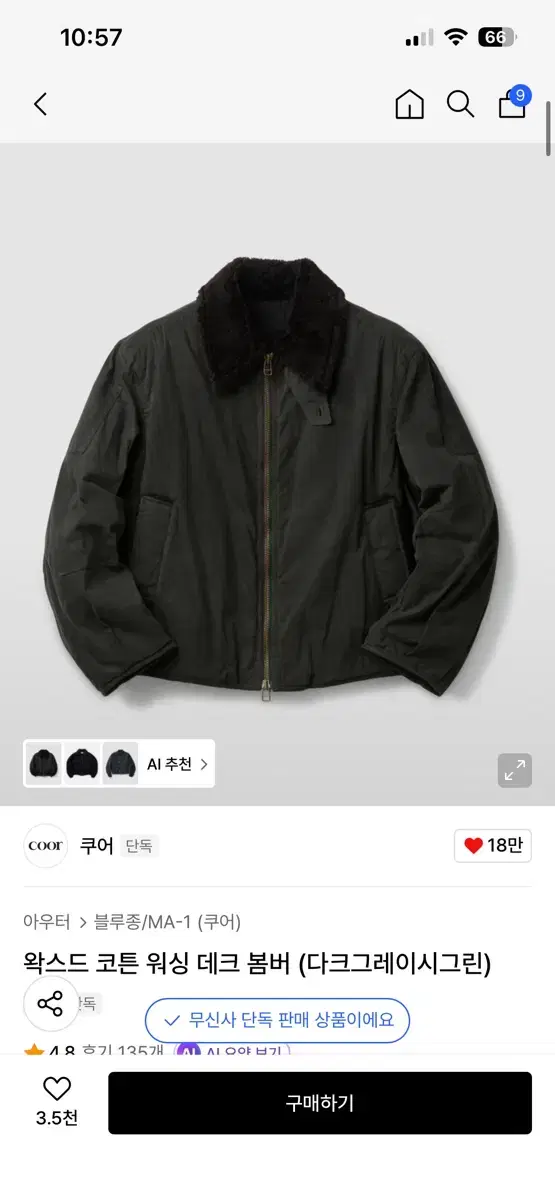
Task: Like the brand via 18만 heart button
Action: pyautogui.click(x=492, y=845)
